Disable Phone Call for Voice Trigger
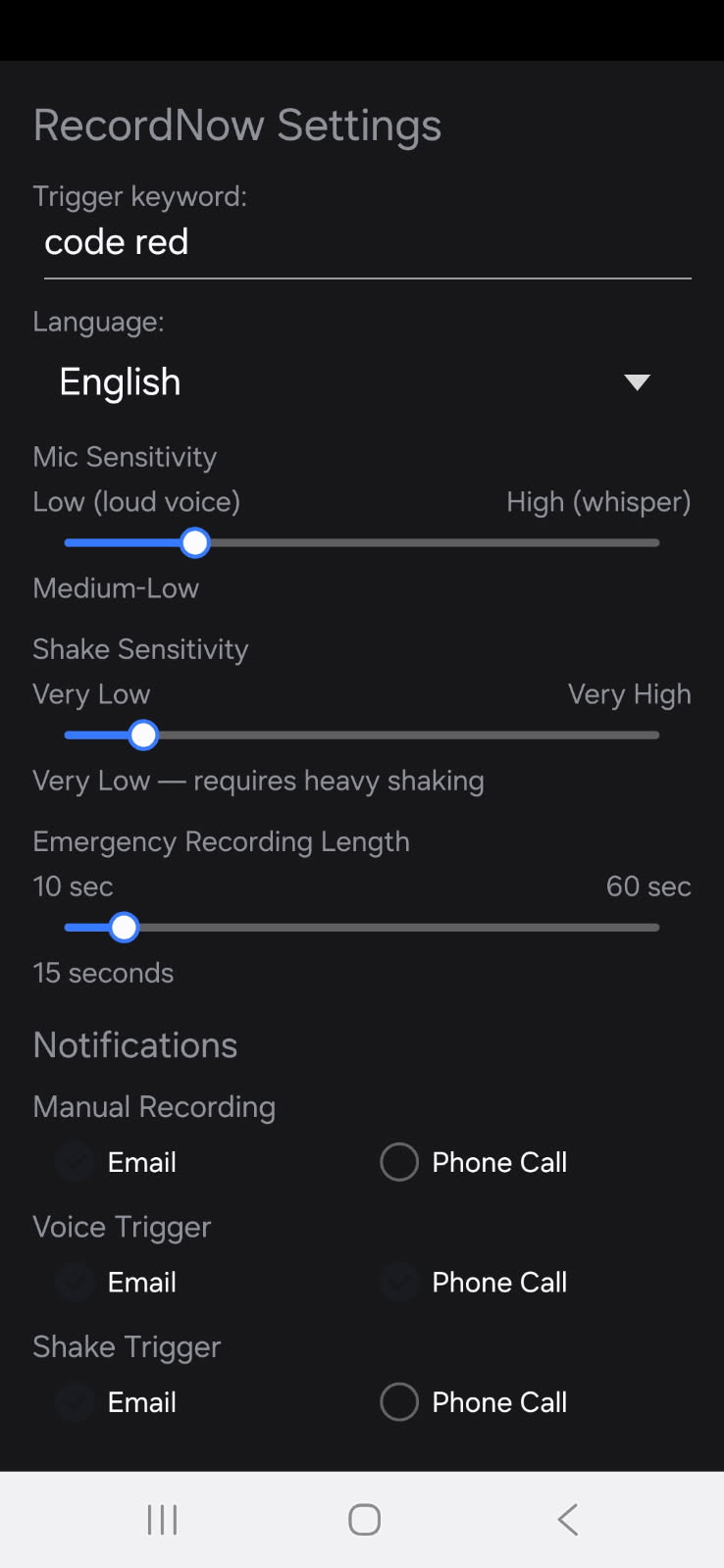Screen dimensions: 724x1568 click(399, 1282)
